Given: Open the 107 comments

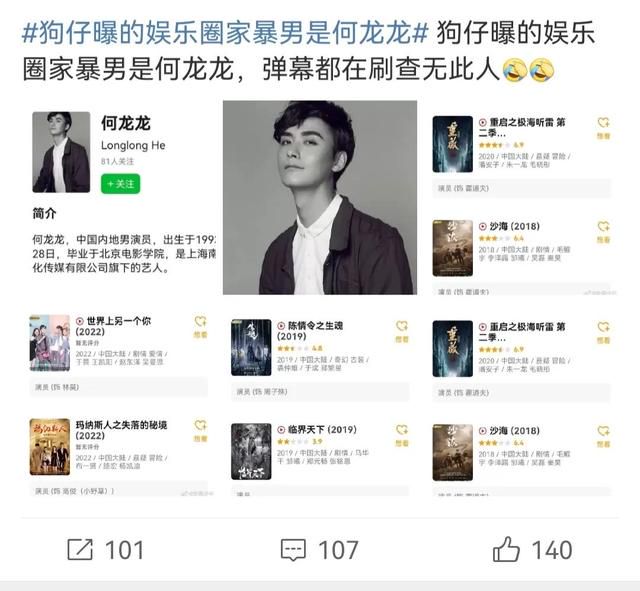Looking at the screenshot, I should tap(319, 549).
